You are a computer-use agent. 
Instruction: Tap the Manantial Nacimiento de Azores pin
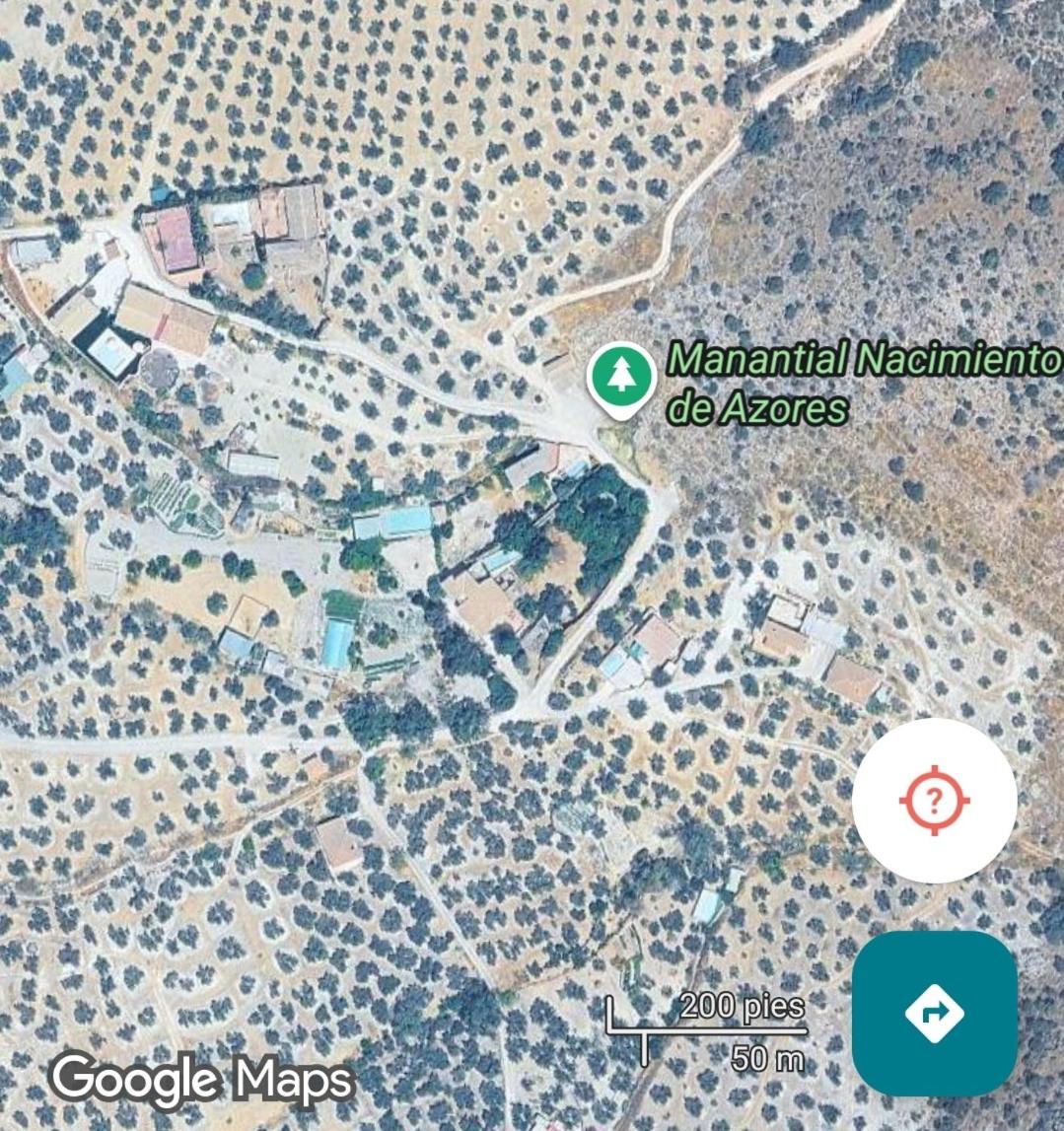click(620, 381)
